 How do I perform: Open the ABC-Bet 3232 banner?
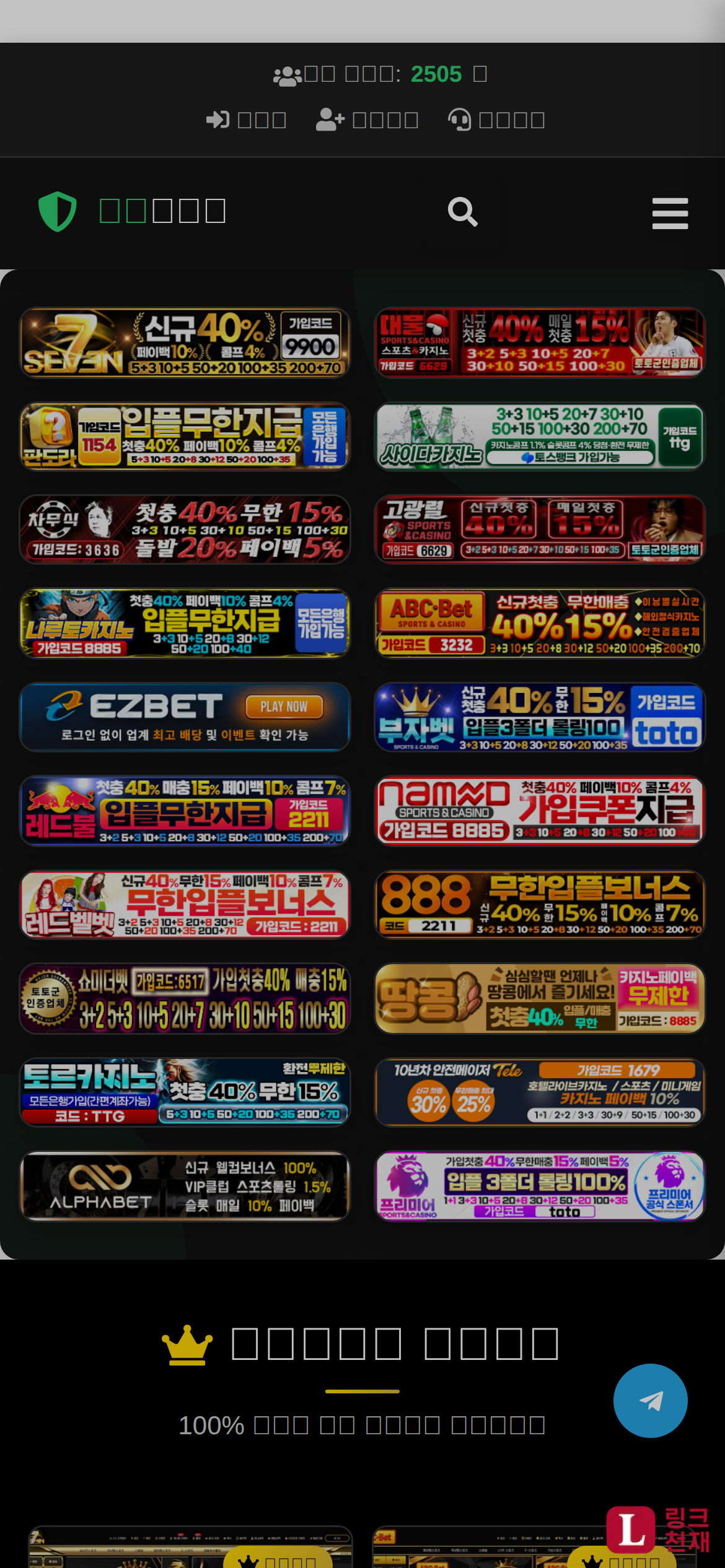540,623
